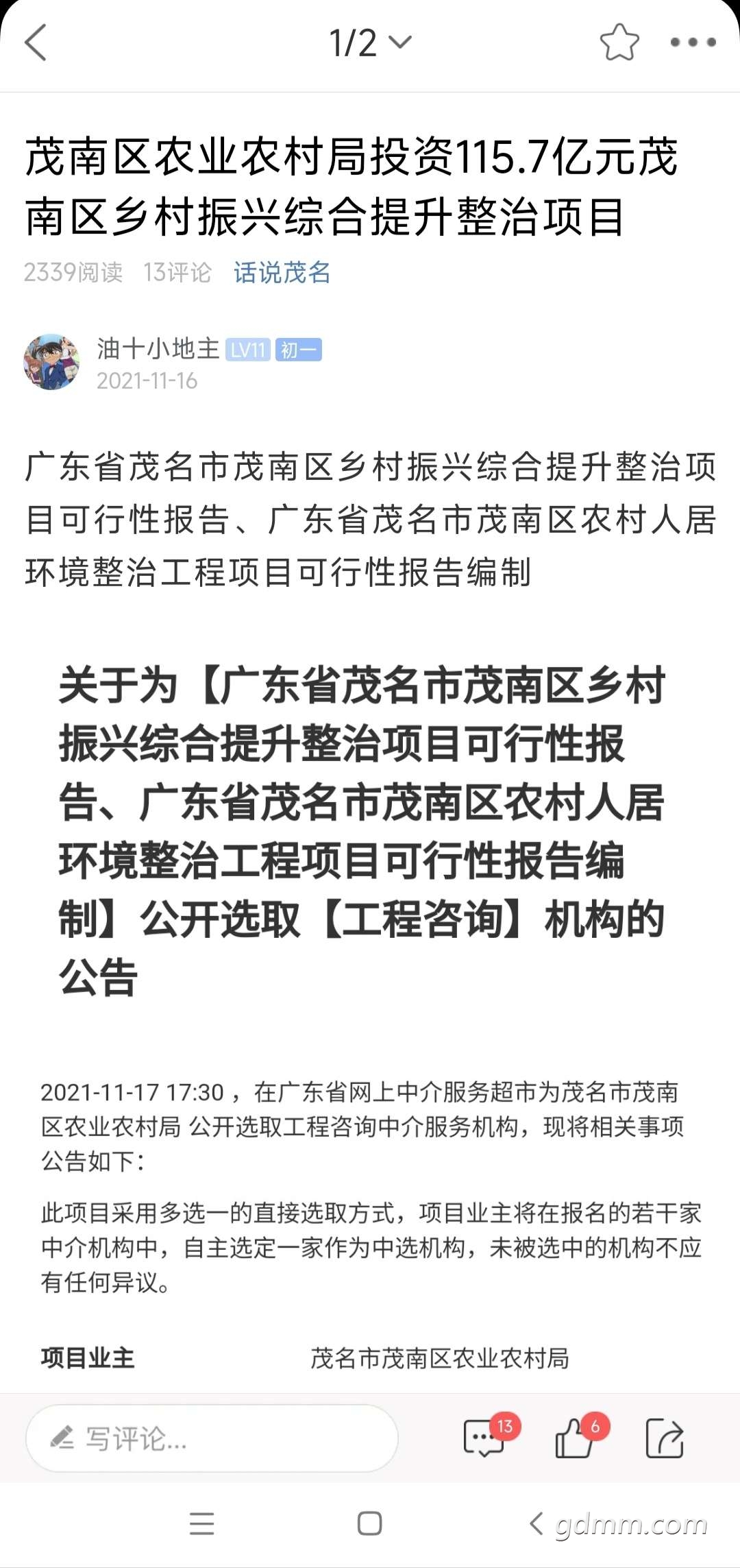The height and width of the screenshot is (1568, 740).
Task: View 油十小地主's profile avatar
Action: [51, 362]
